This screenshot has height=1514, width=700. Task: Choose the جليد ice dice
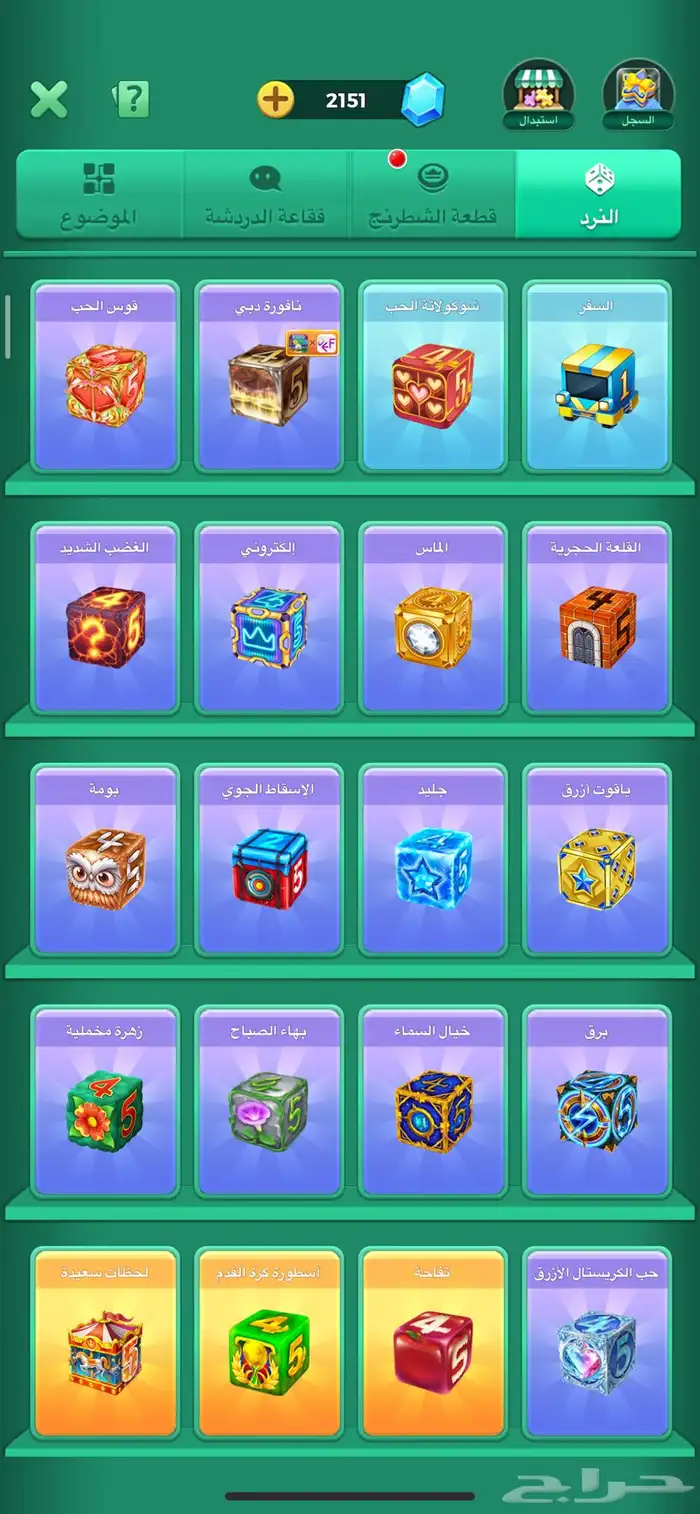(433, 860)
